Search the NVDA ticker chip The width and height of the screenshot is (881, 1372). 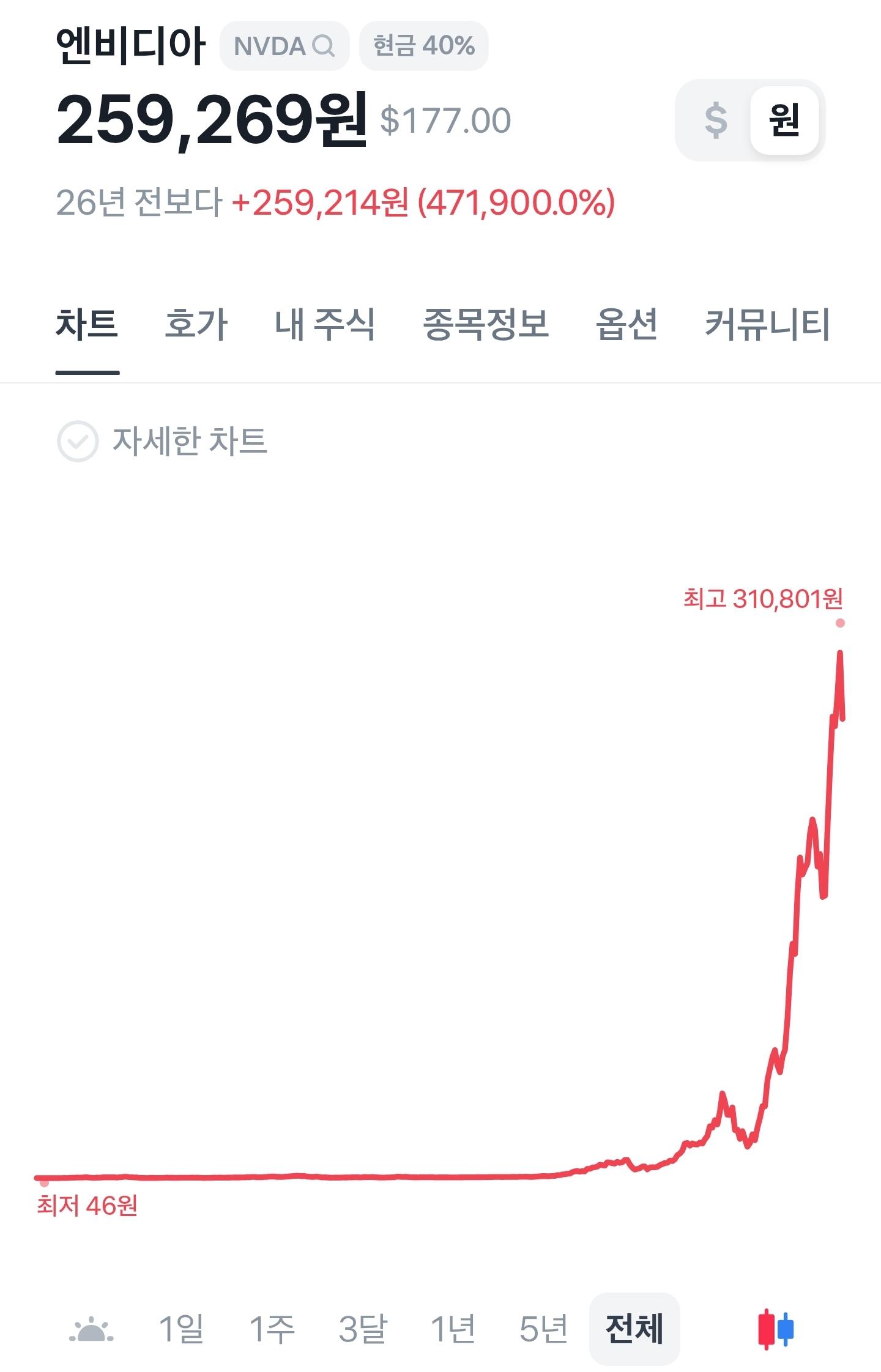(x=284, y=46)
